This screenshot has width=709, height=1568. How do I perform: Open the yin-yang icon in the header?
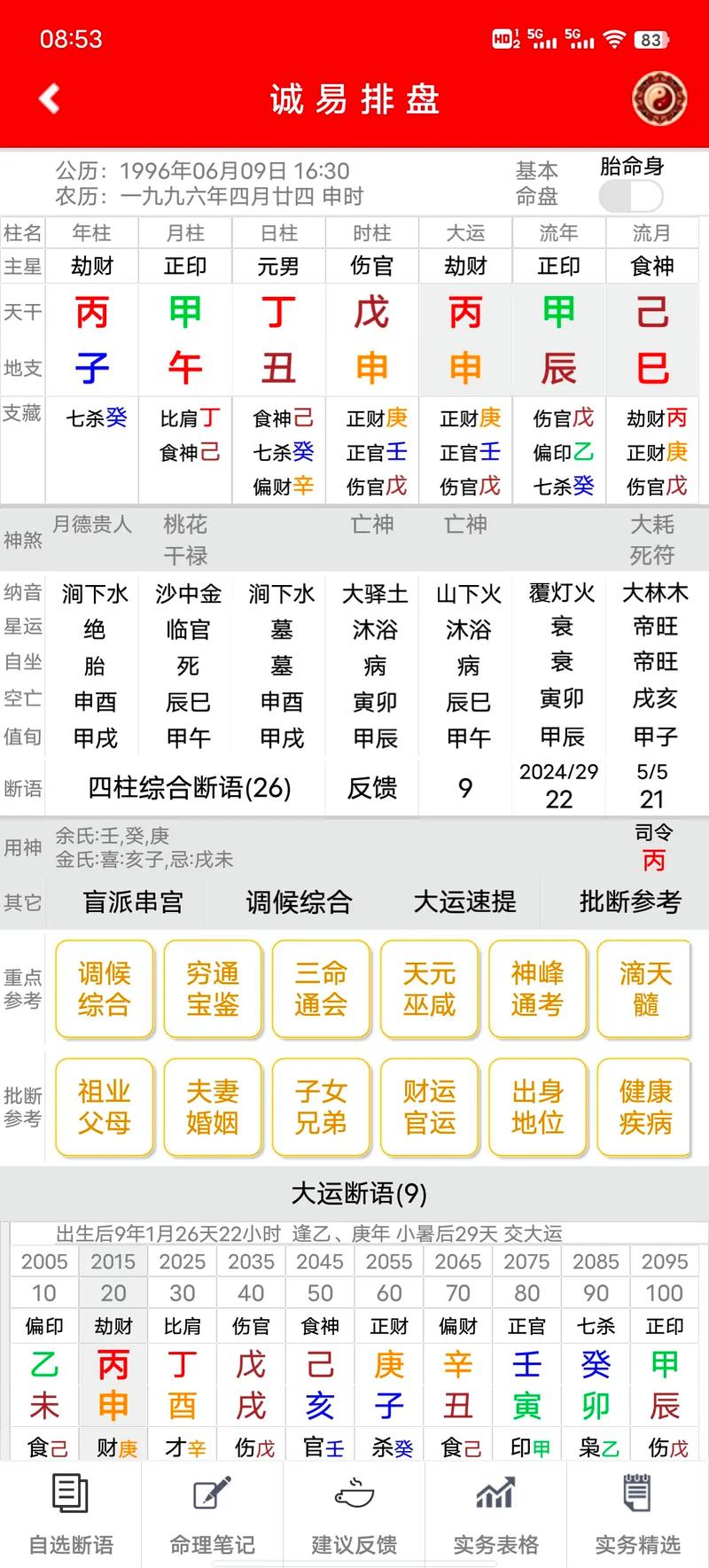[658, 99]
